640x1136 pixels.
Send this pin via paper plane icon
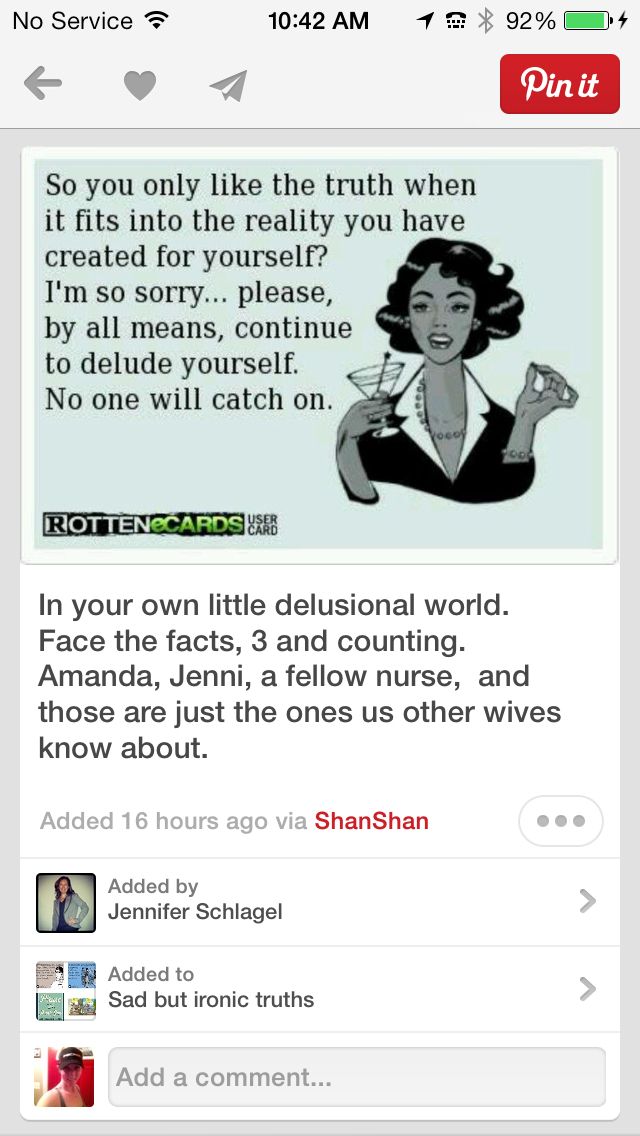229,85
